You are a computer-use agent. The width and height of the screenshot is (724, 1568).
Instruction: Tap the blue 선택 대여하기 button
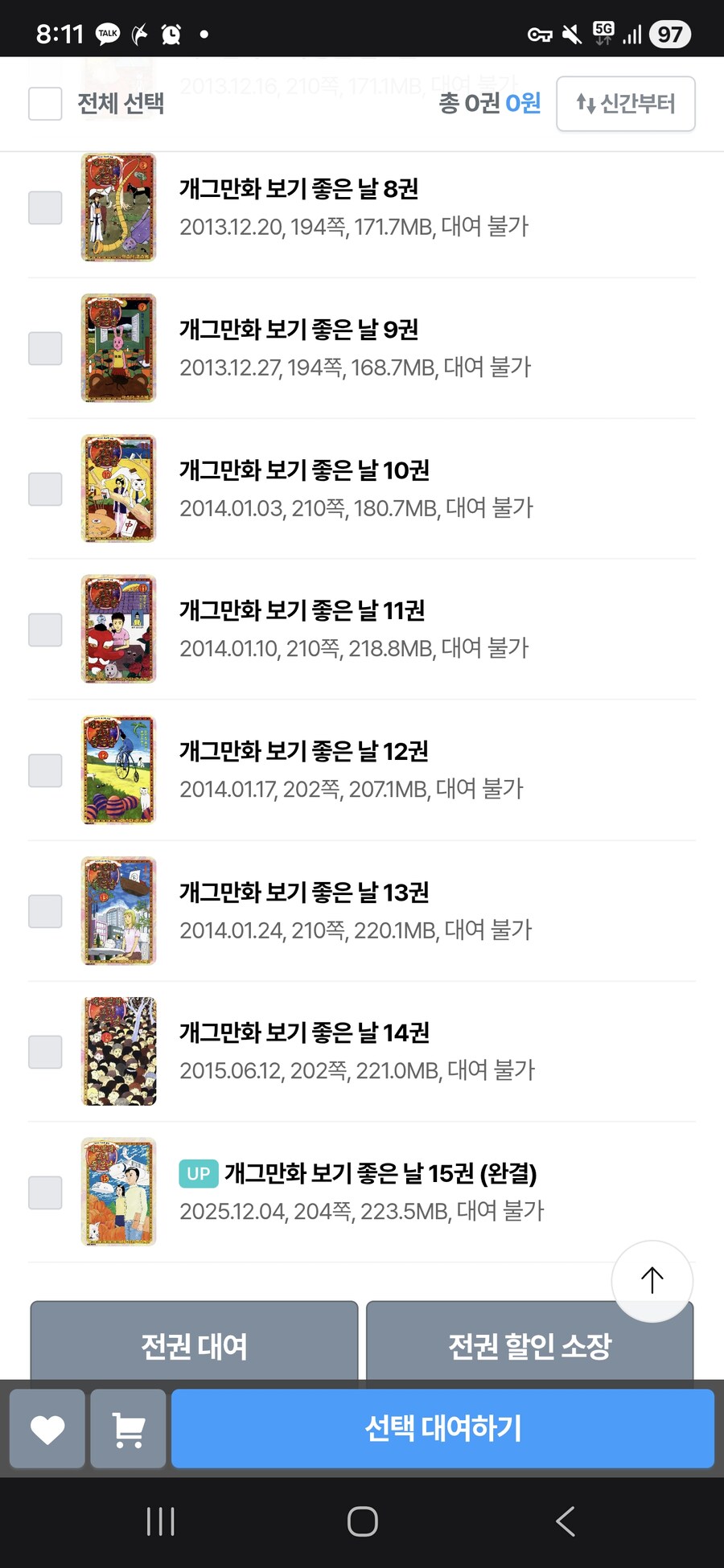click(x=443, y=1428)
